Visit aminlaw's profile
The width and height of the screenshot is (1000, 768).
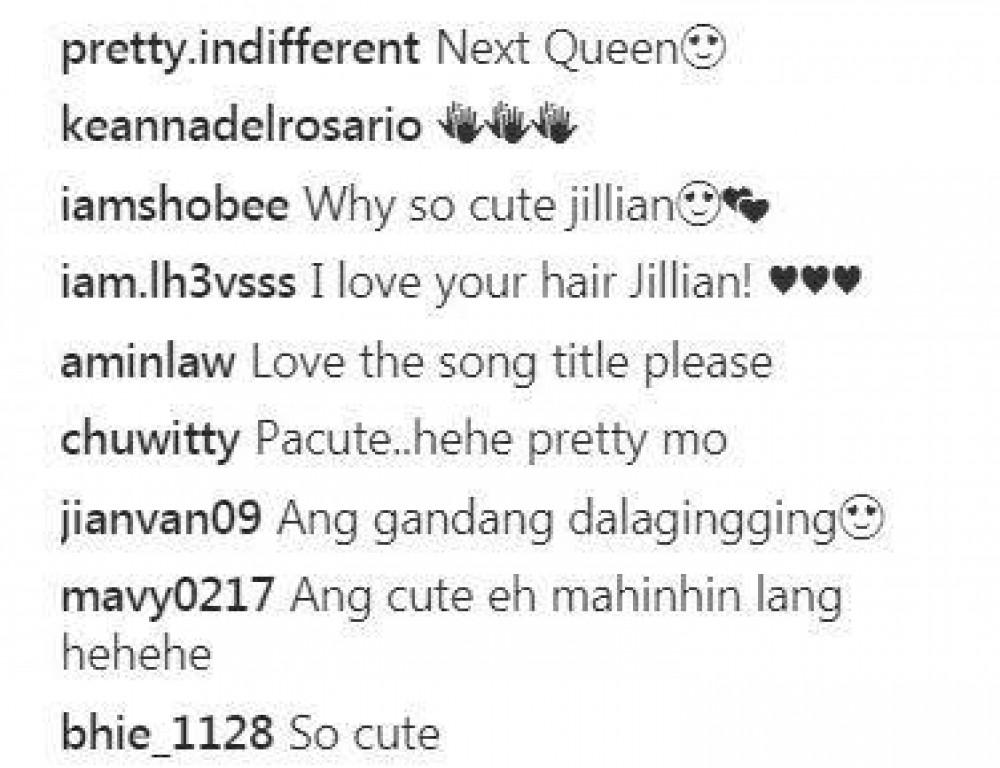pyautogui.click(x=147, y=363)
